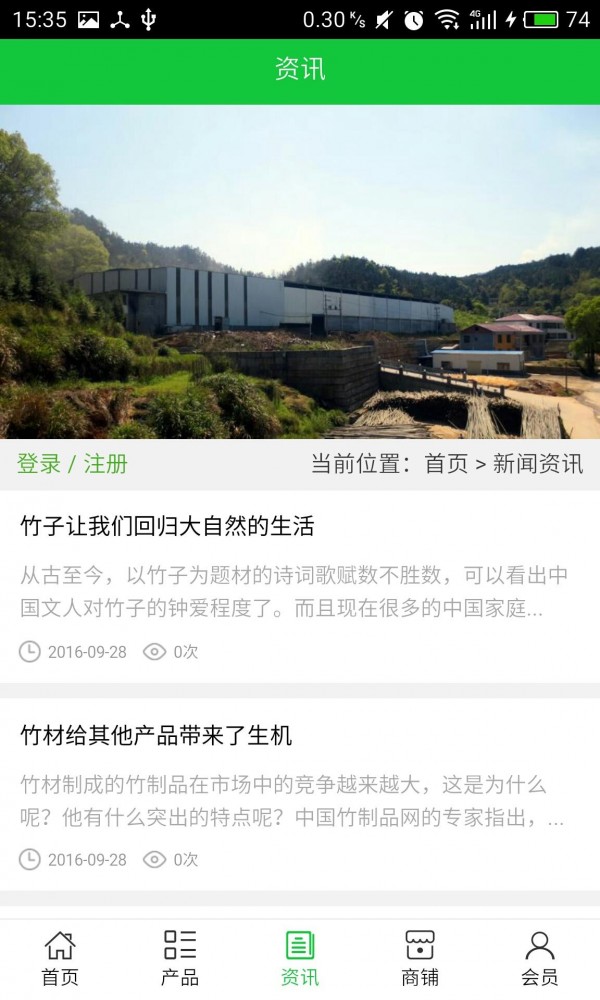Select the 资讯 news tab
The height and width of the screenshot is (1000, 600).
pos(300,958)
